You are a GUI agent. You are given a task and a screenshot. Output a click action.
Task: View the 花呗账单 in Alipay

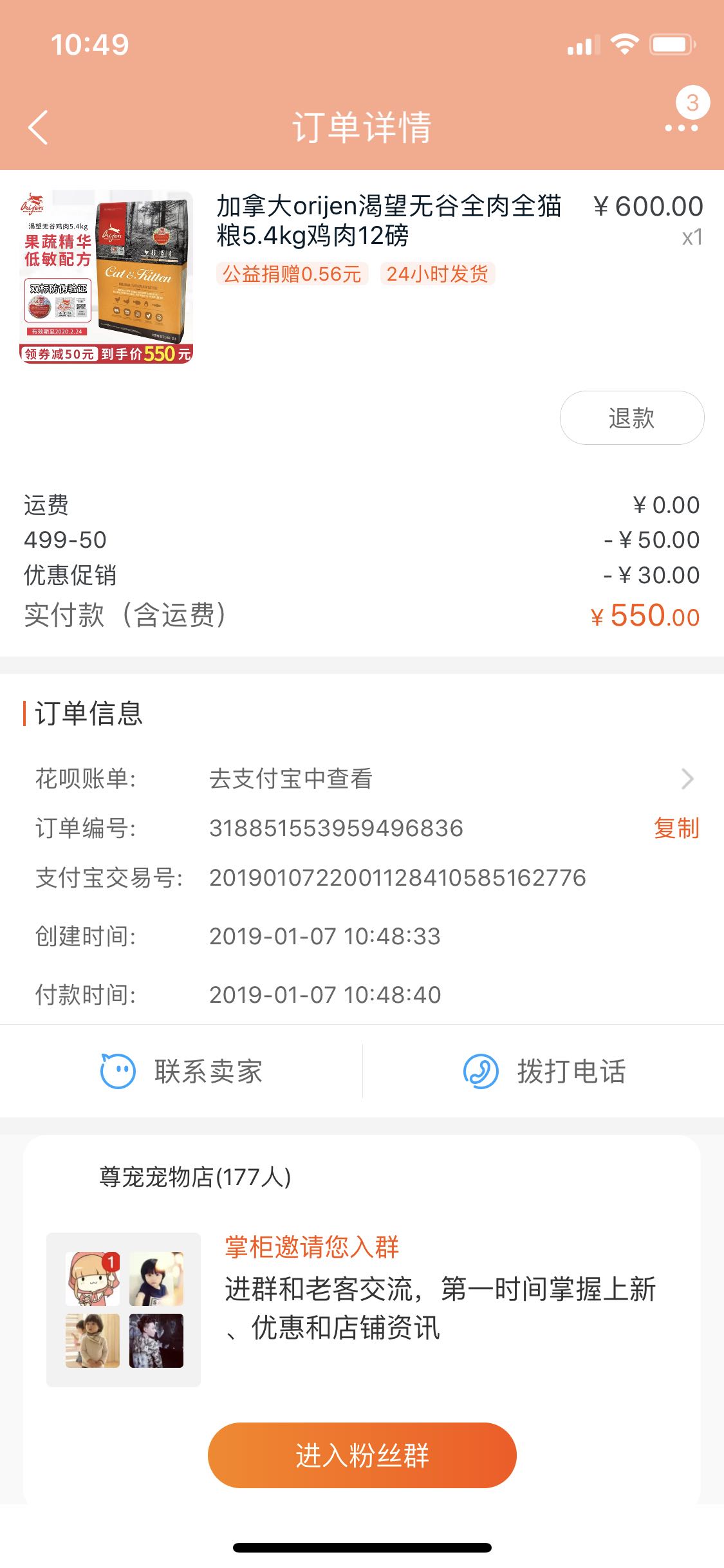pos(450,779)
